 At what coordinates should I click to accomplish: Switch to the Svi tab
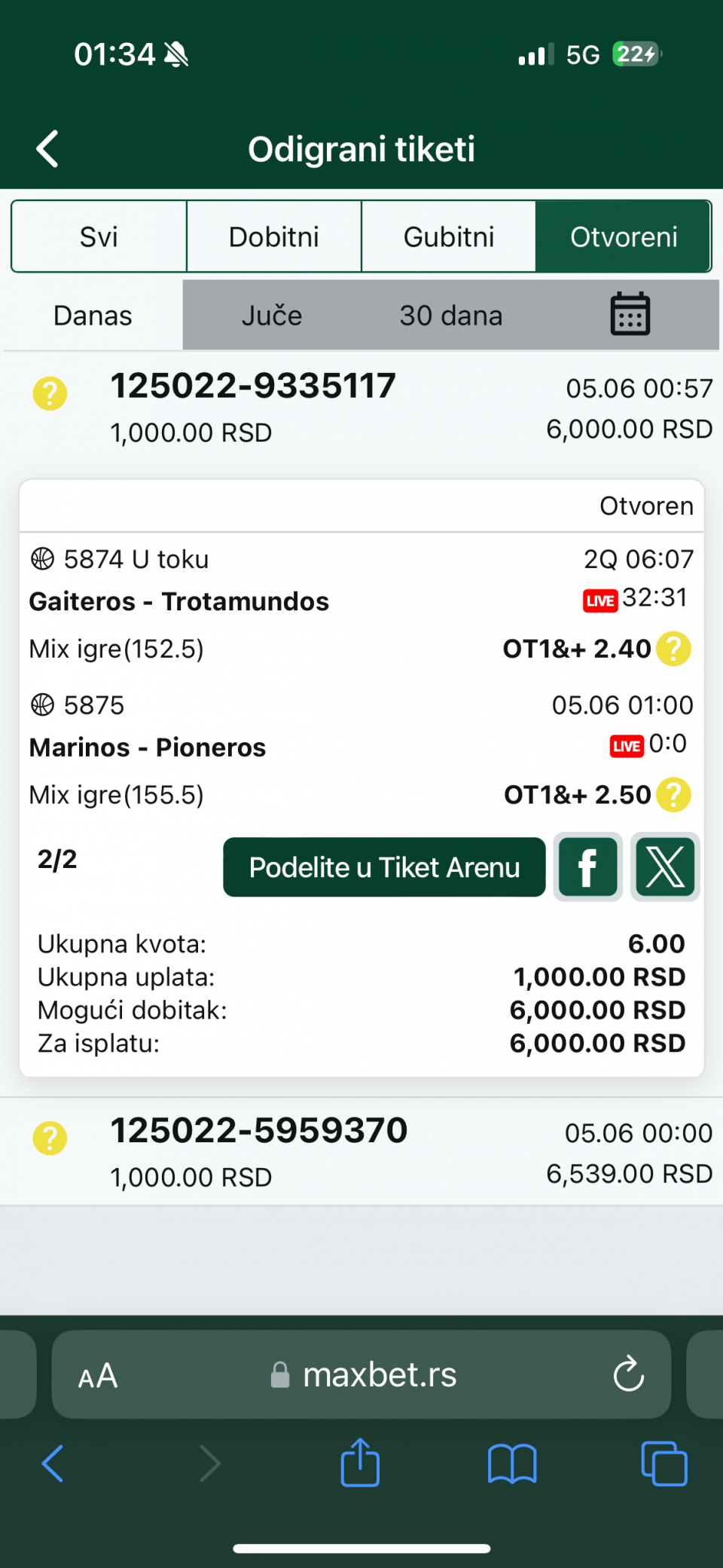[99, 237]
